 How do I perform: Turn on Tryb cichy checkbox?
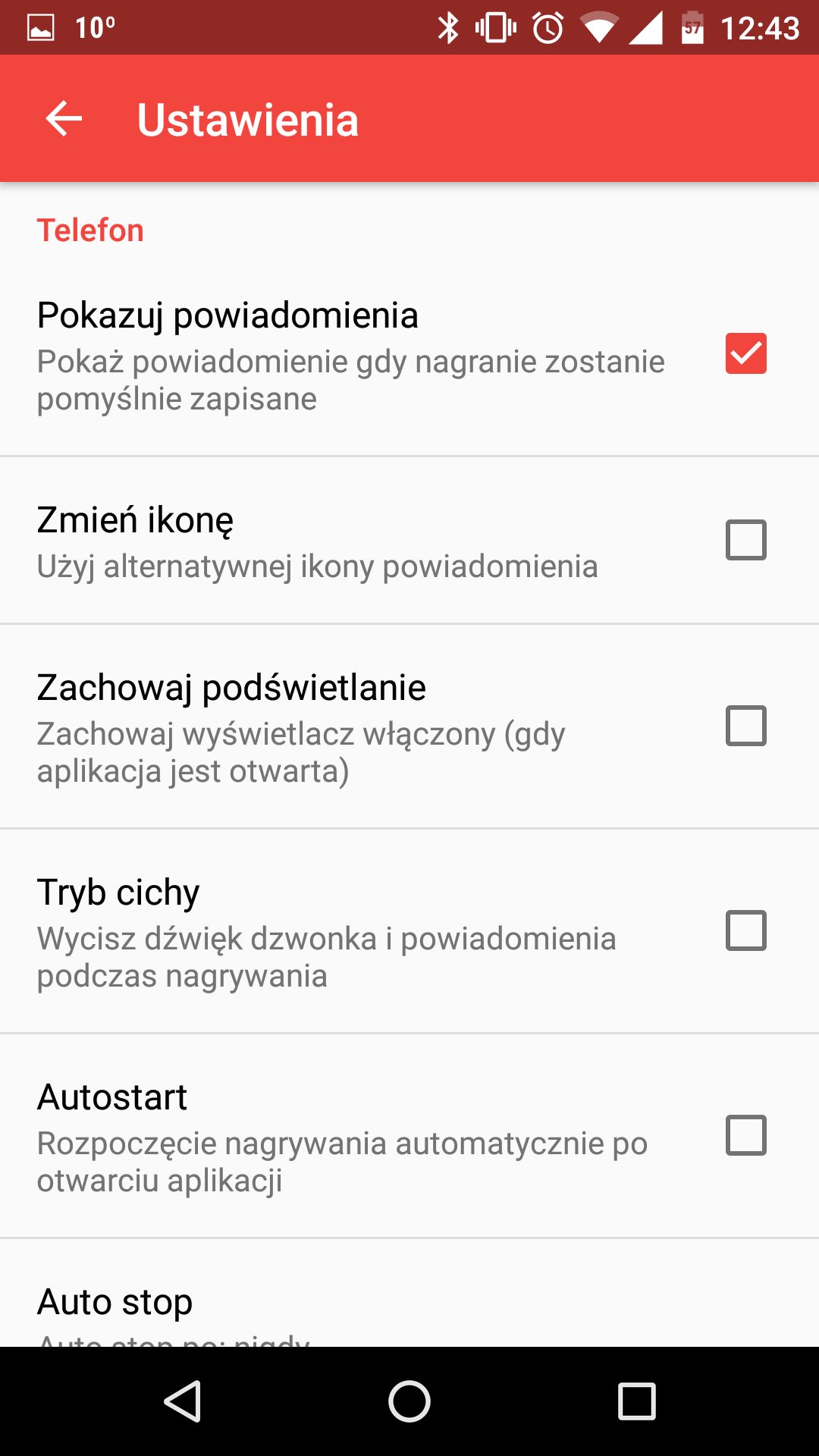(x=745, y=930)
